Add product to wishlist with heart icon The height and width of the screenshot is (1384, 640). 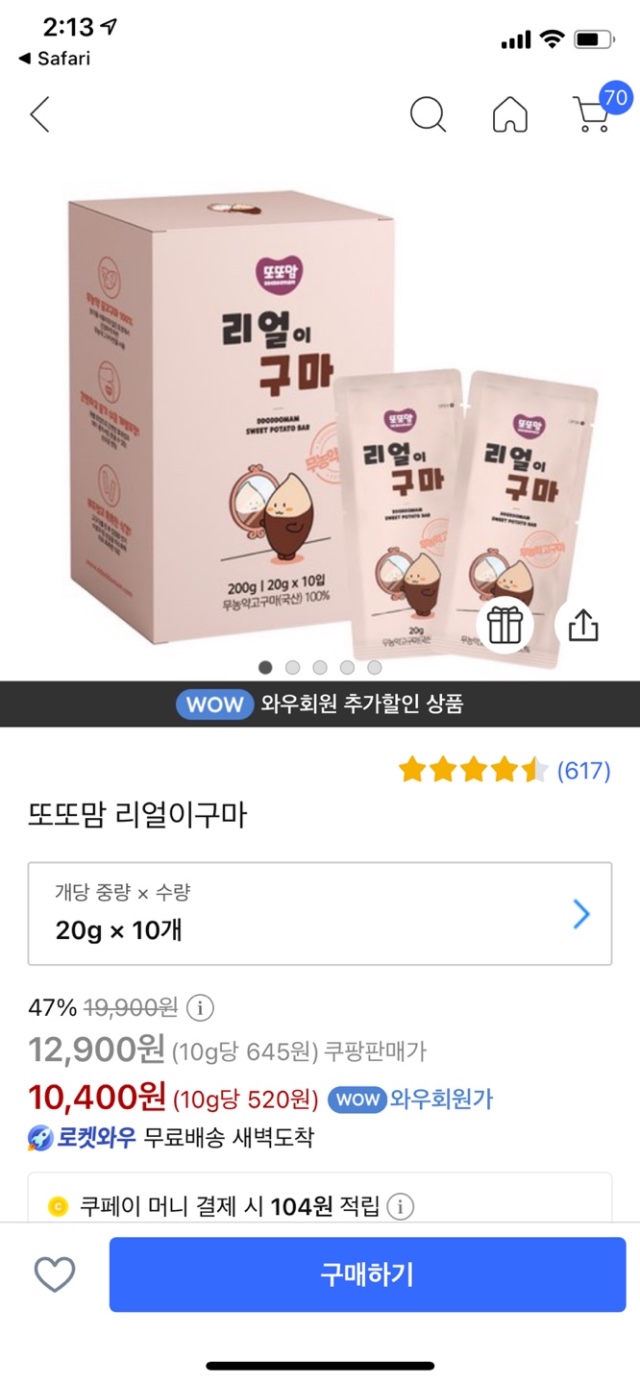tap(55, 1274)
